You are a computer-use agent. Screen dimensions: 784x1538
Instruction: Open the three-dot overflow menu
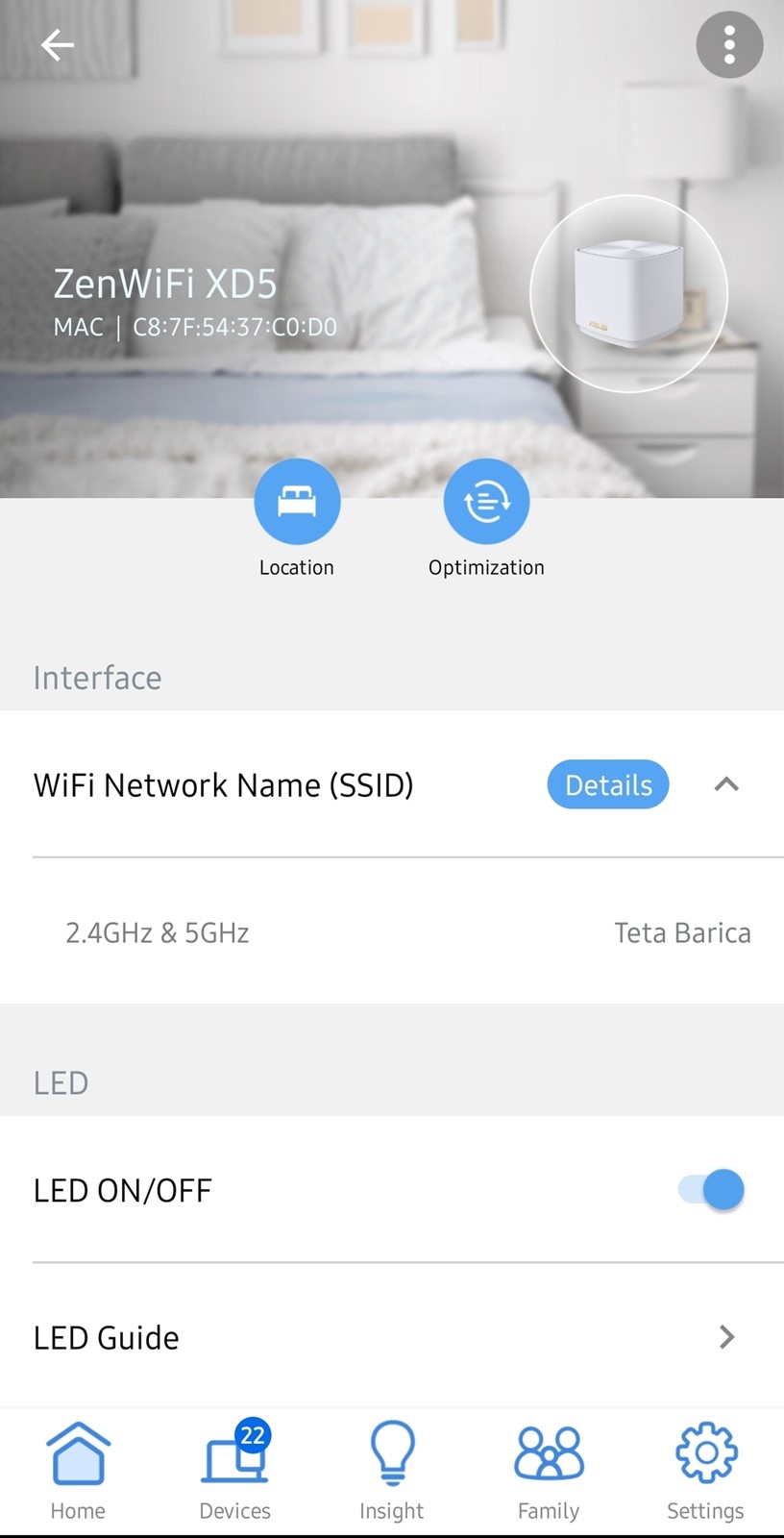(x=729, y=45)
